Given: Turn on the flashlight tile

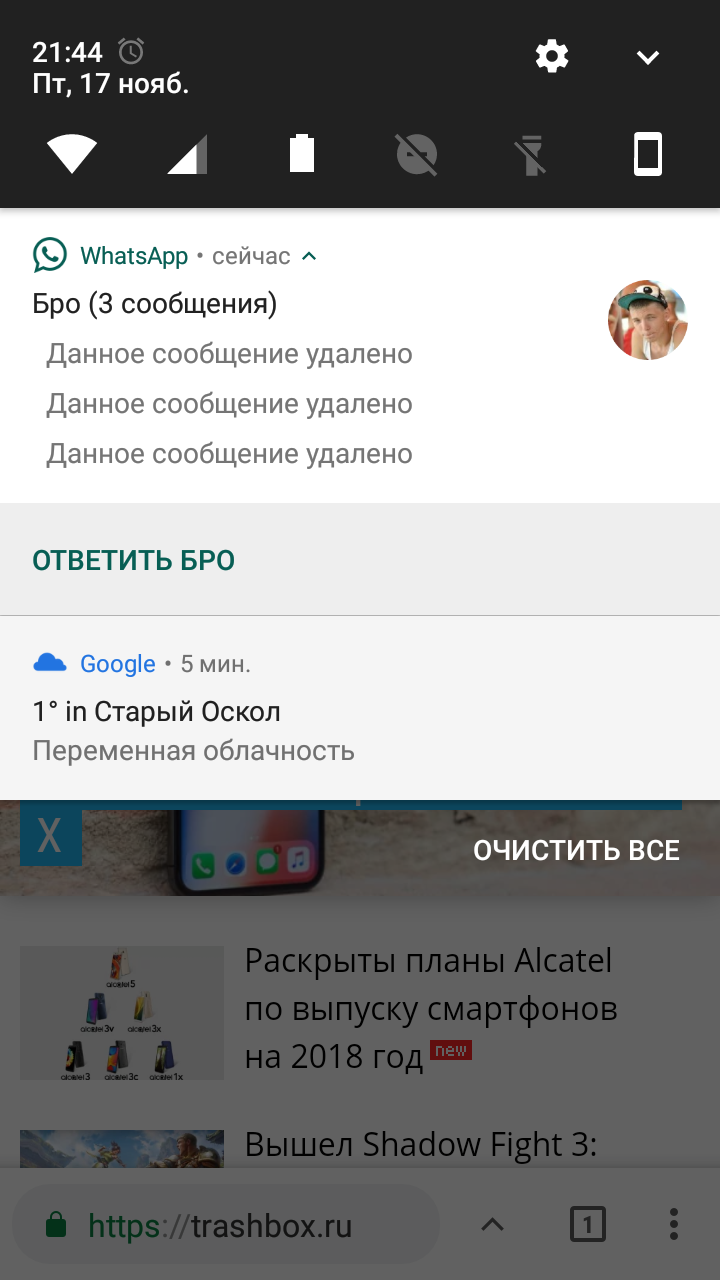Looking at the screenshot, I should tap(532, 156).
